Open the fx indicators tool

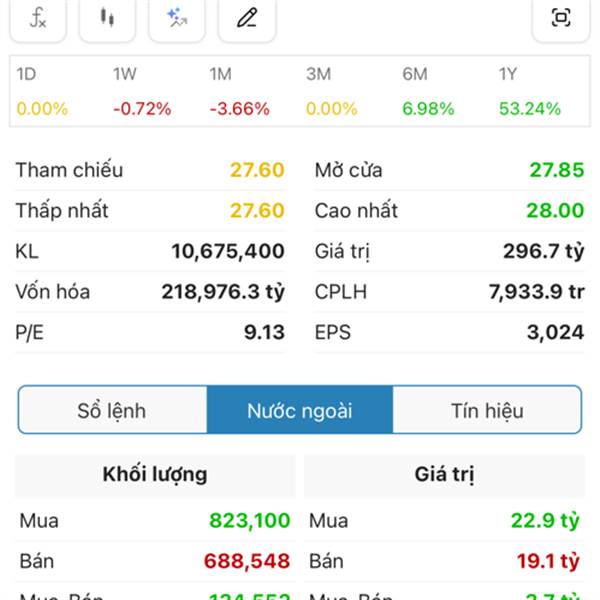pyautogui.click(x=38, y=18)
